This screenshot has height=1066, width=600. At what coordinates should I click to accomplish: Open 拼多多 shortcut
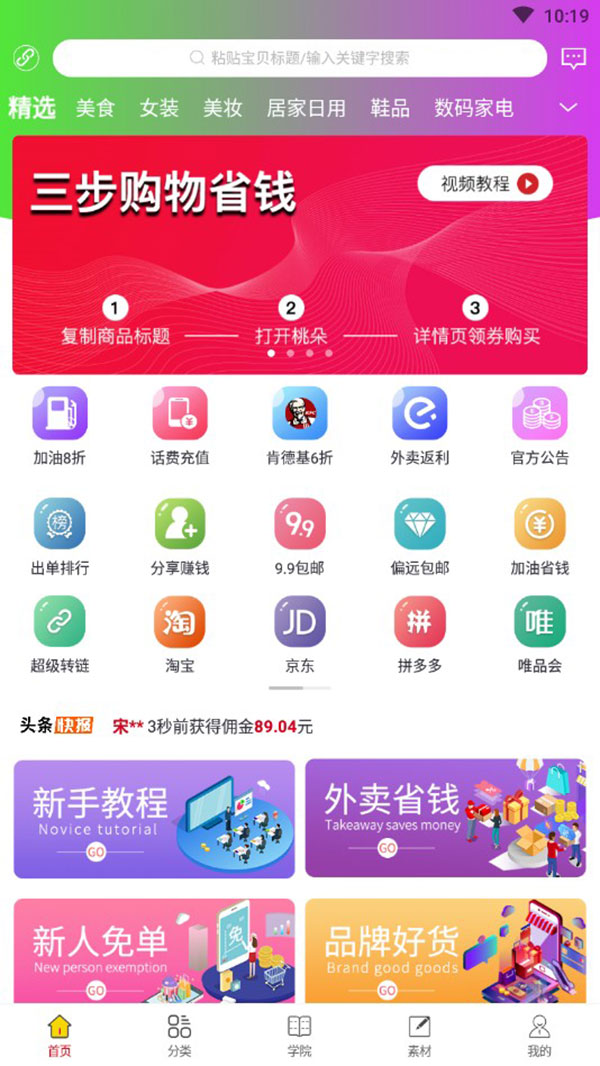[x=420, y=634]
